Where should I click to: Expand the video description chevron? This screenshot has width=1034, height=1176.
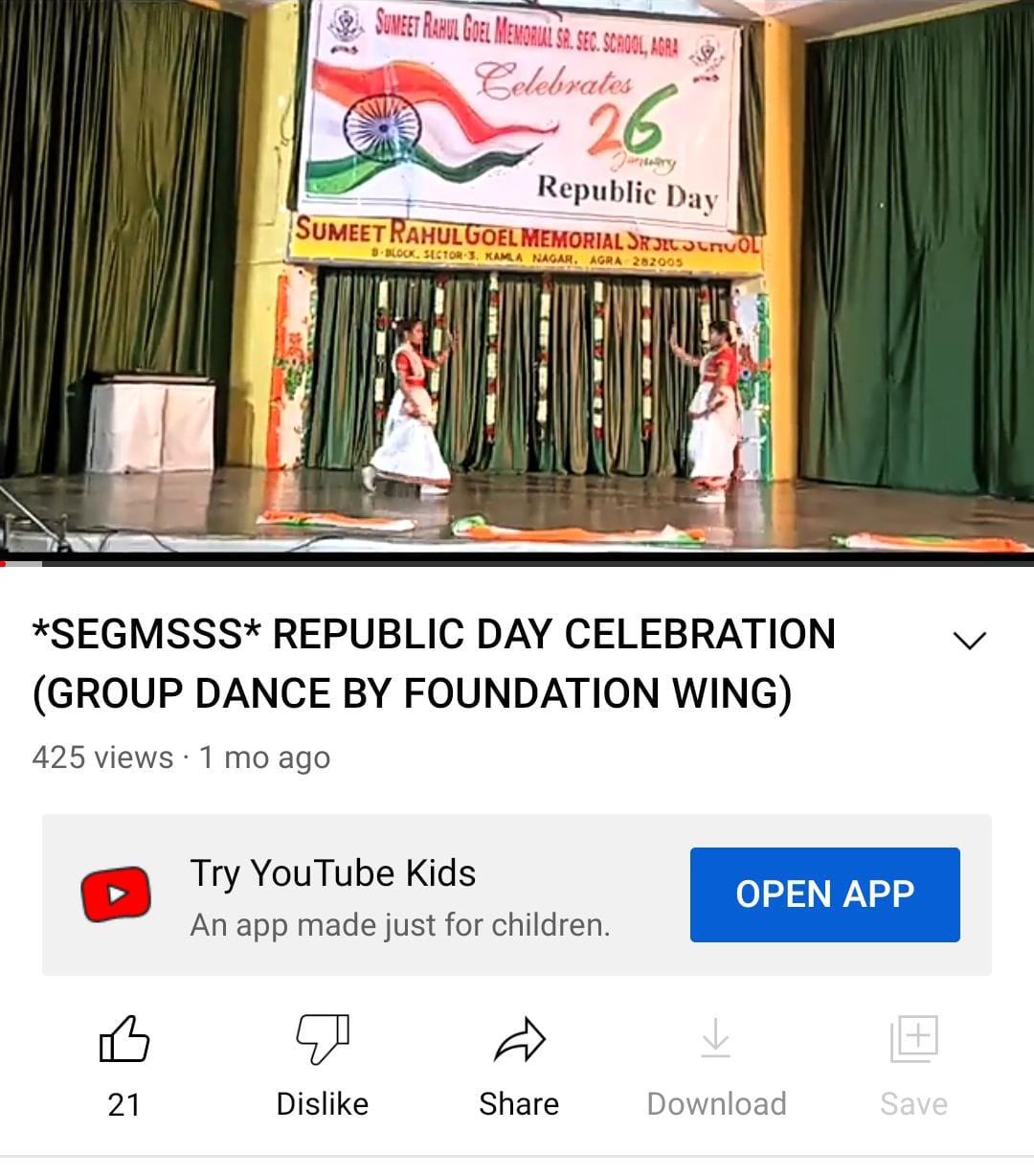pyautogui.click(x=970, y=641)
